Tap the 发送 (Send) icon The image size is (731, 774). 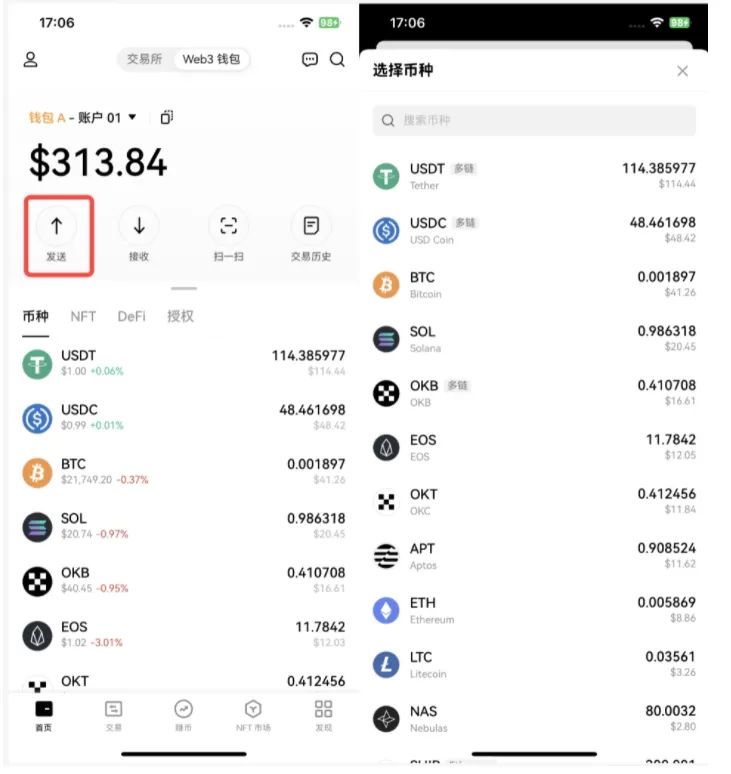tap(59, 234)
